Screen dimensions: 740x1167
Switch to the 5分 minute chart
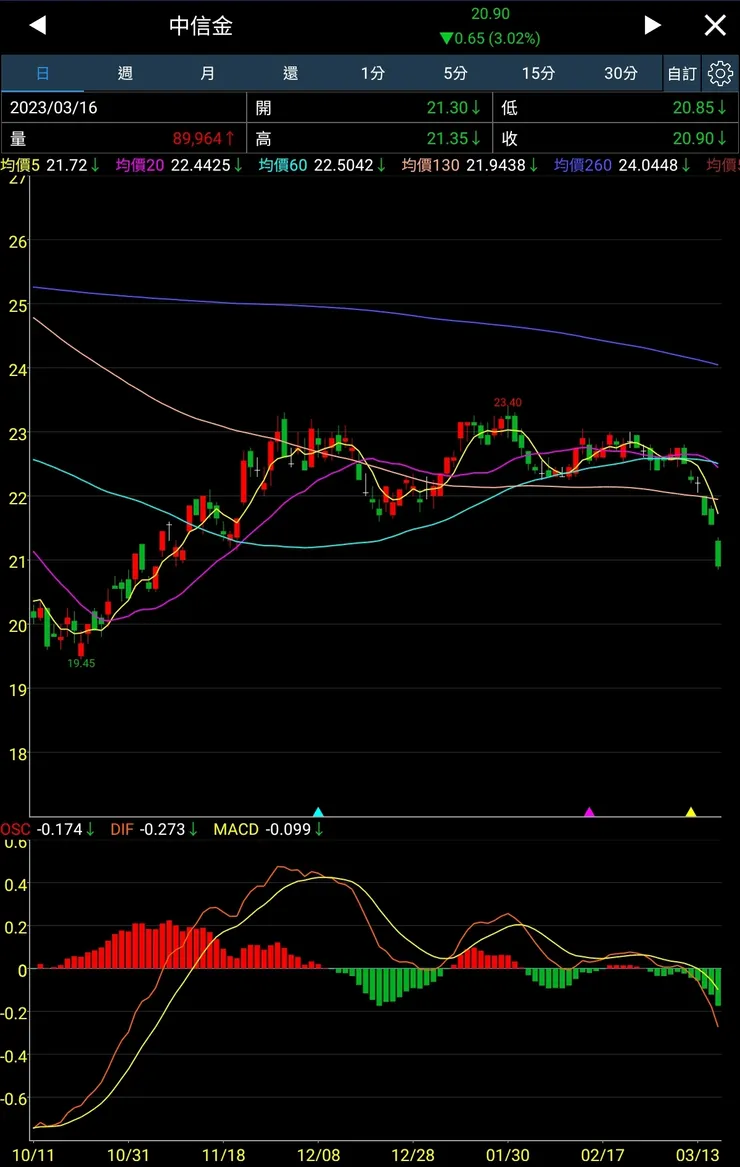455,73
